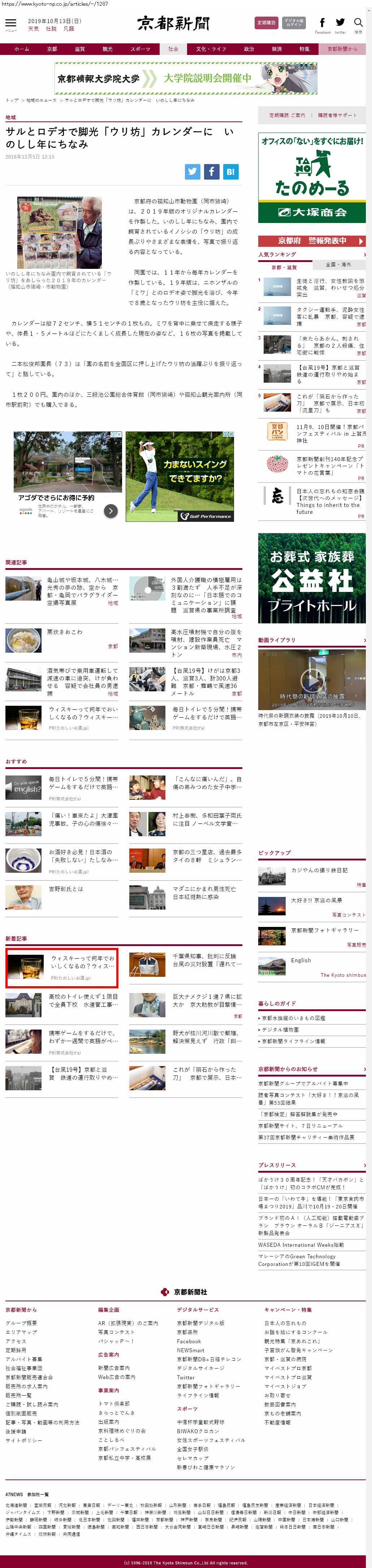Go to ホーム in breadcrumb トップ
The image size is (372, 1568).
pos(12,100)
